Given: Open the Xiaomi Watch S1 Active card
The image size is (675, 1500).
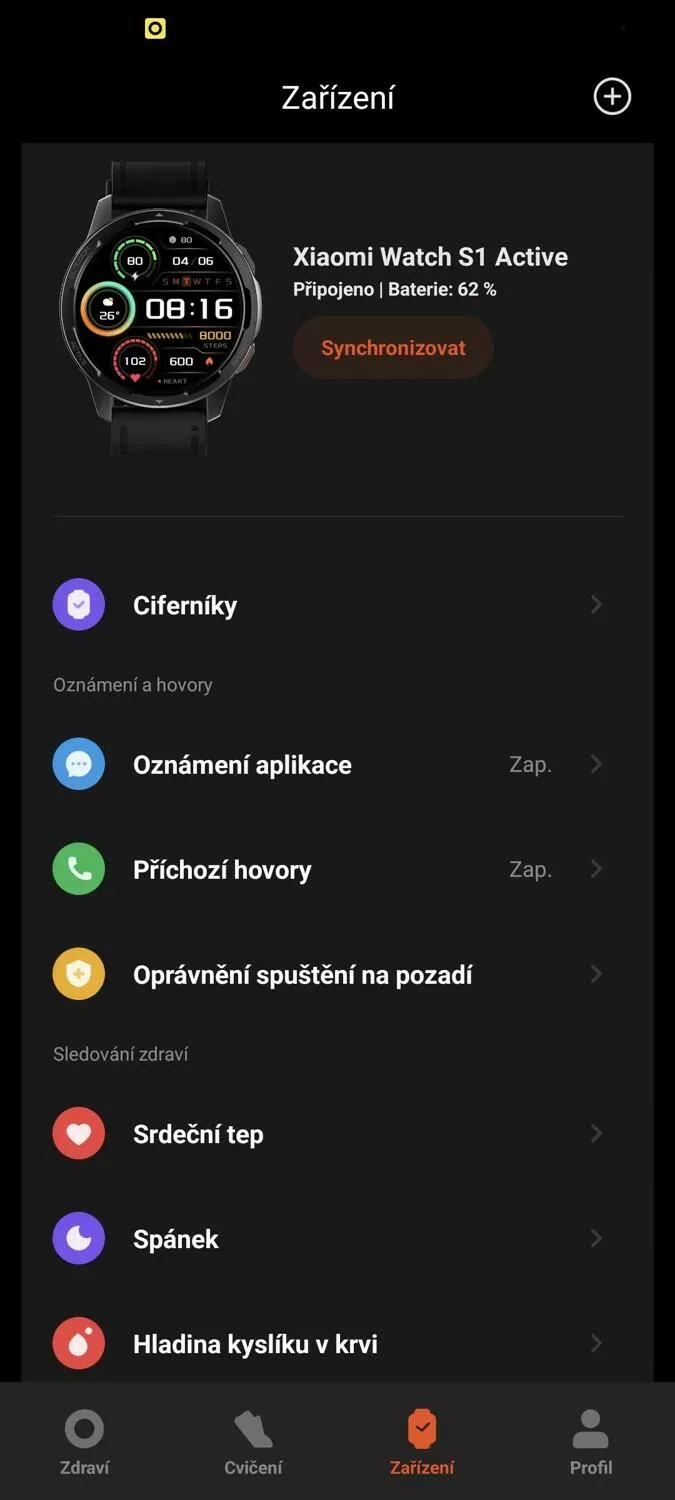Looking at the screenshot, I should 337,310.
